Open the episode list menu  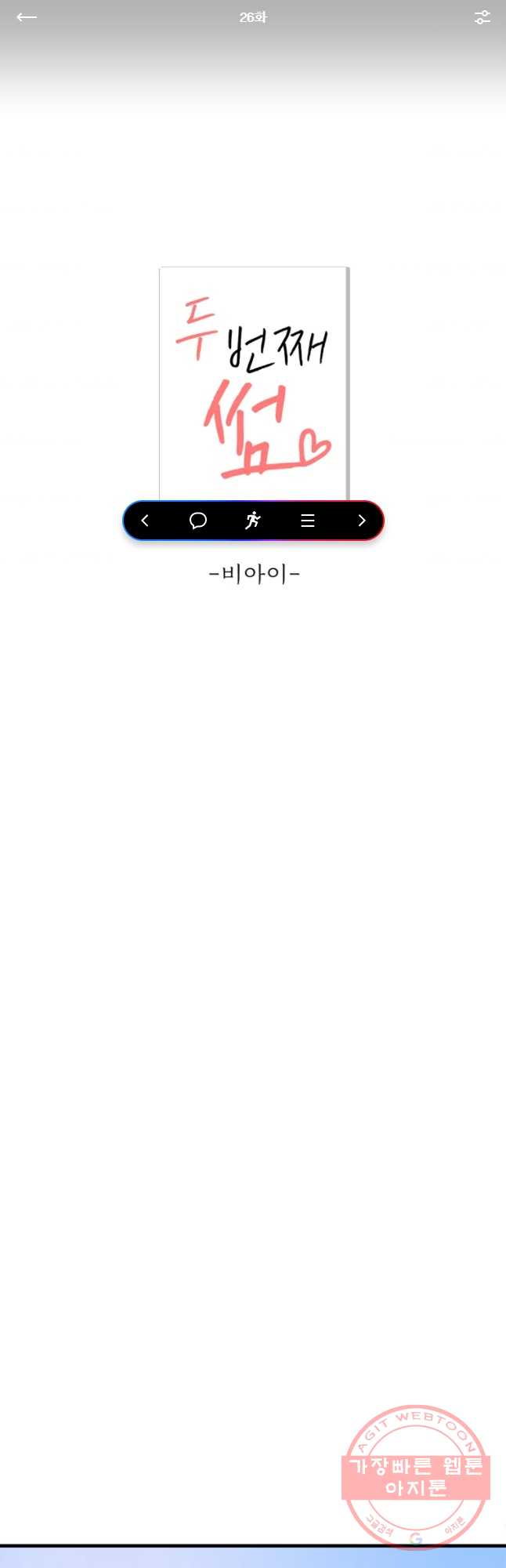click(x=307, y=521)
